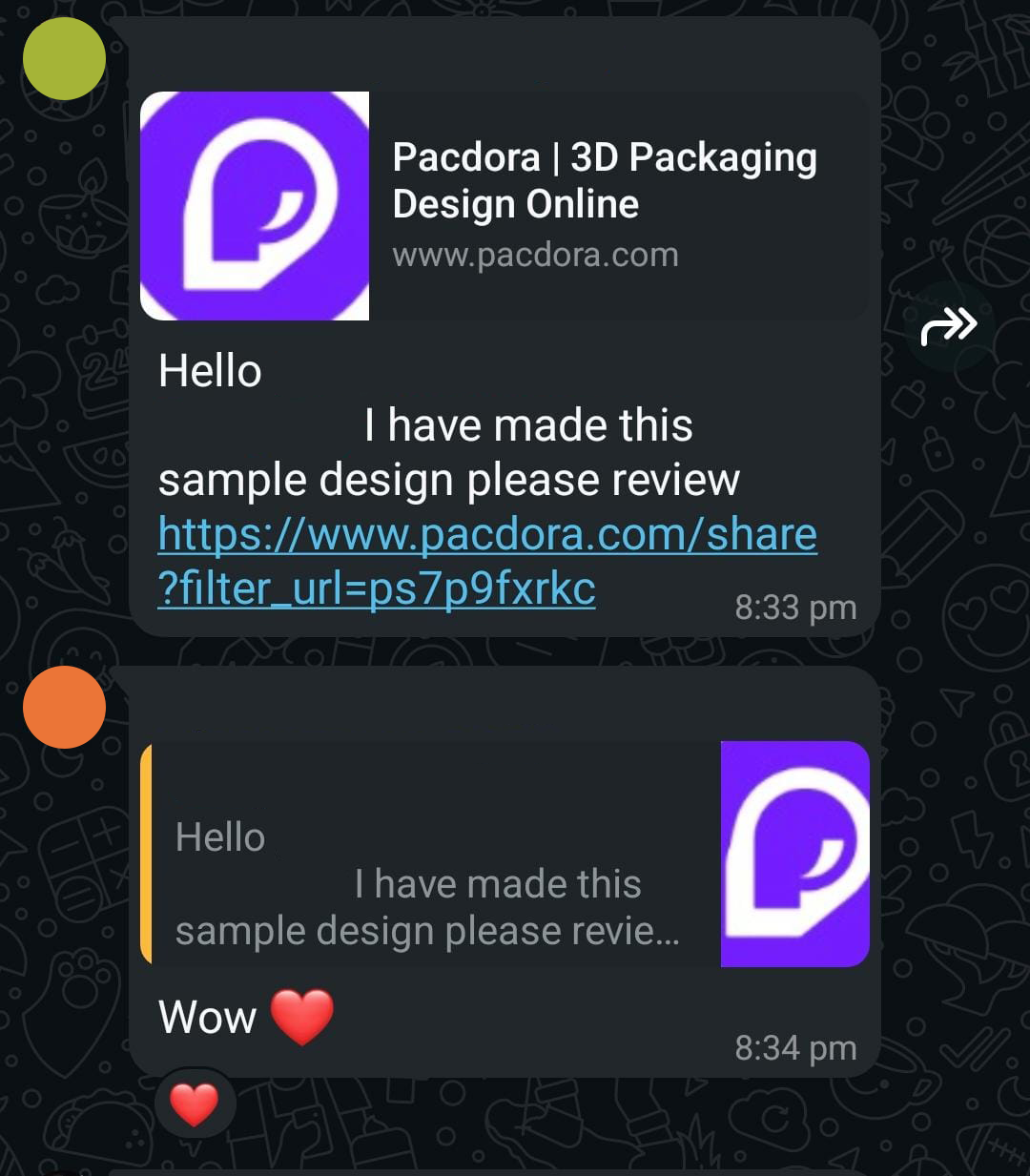Open the Pacdora 3D Packaging link preview
Screen dimensions: 1030x1176
[x=504, y=206]
